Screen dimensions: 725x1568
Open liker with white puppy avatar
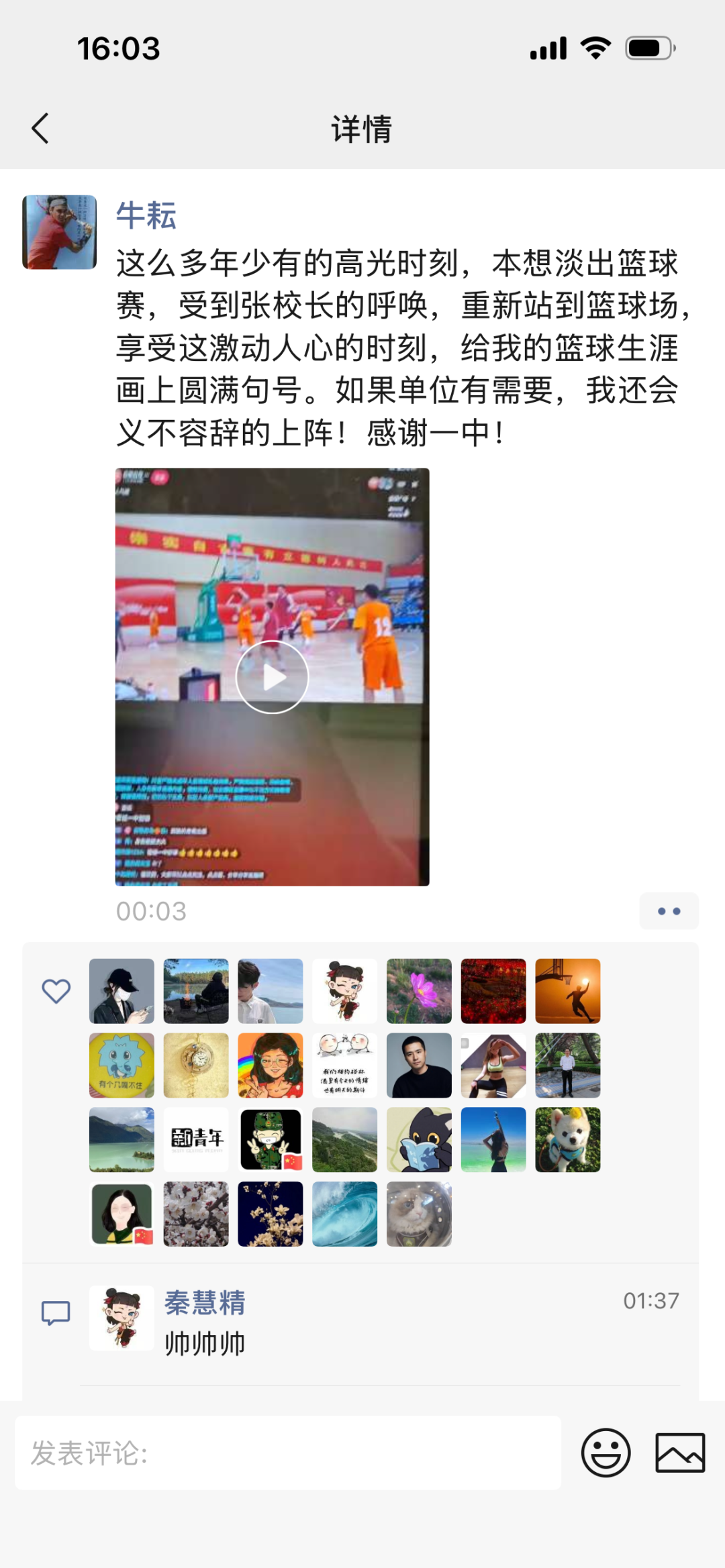pyautogui.click(x=567, y=1139)
